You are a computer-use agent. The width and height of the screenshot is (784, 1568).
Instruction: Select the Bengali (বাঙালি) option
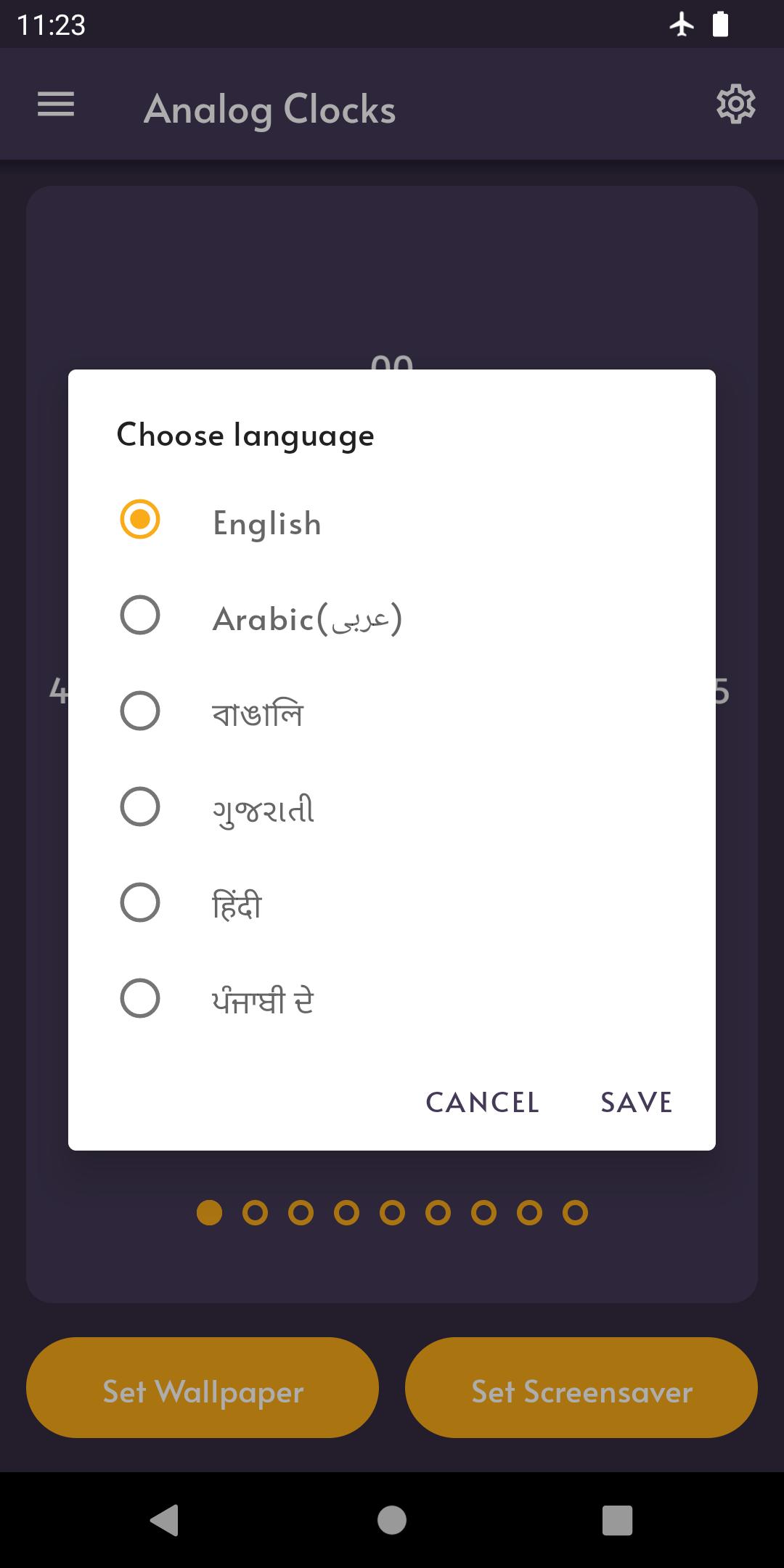pos(392,711)
